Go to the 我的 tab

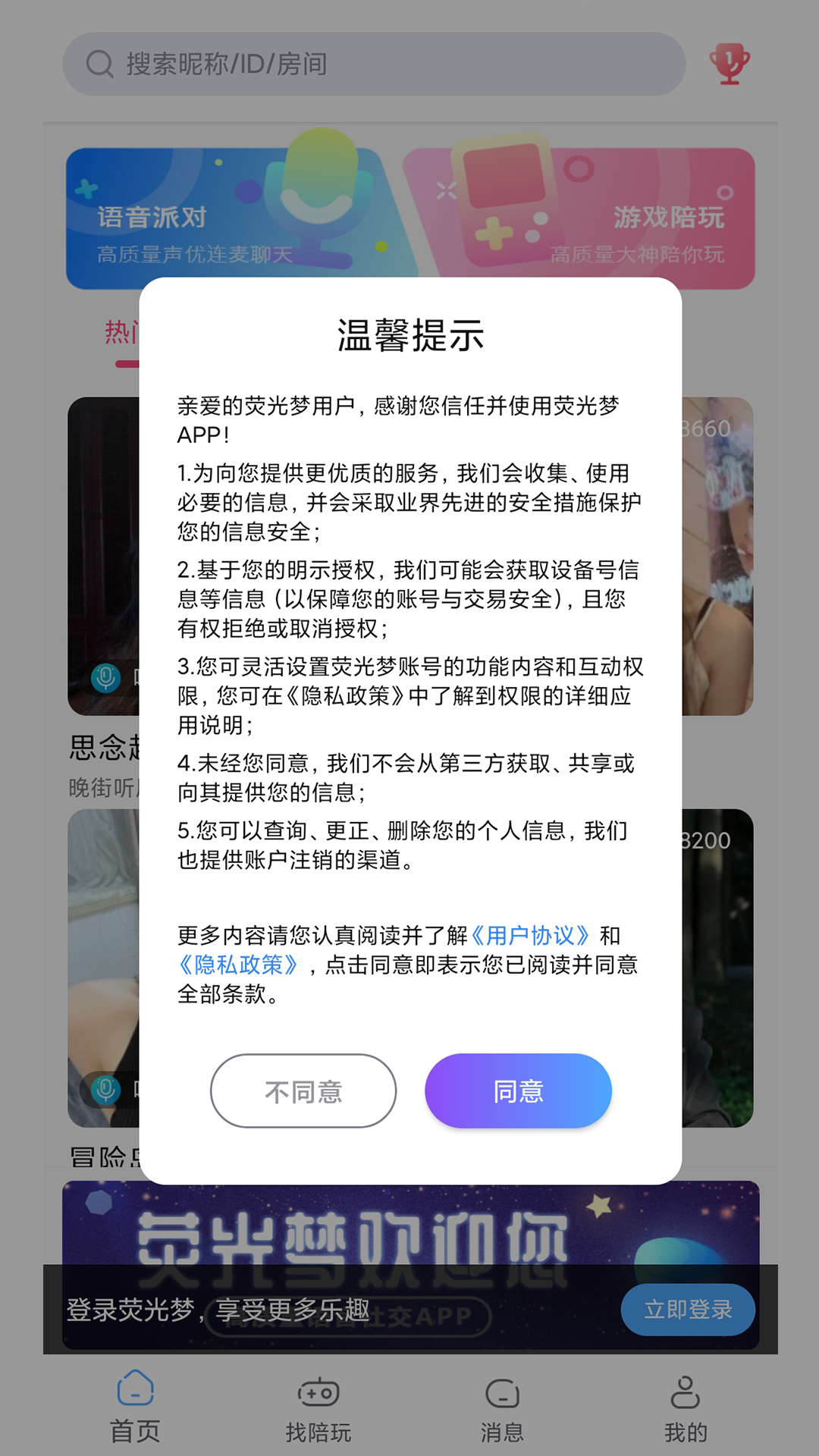[x=685, y=1409]
